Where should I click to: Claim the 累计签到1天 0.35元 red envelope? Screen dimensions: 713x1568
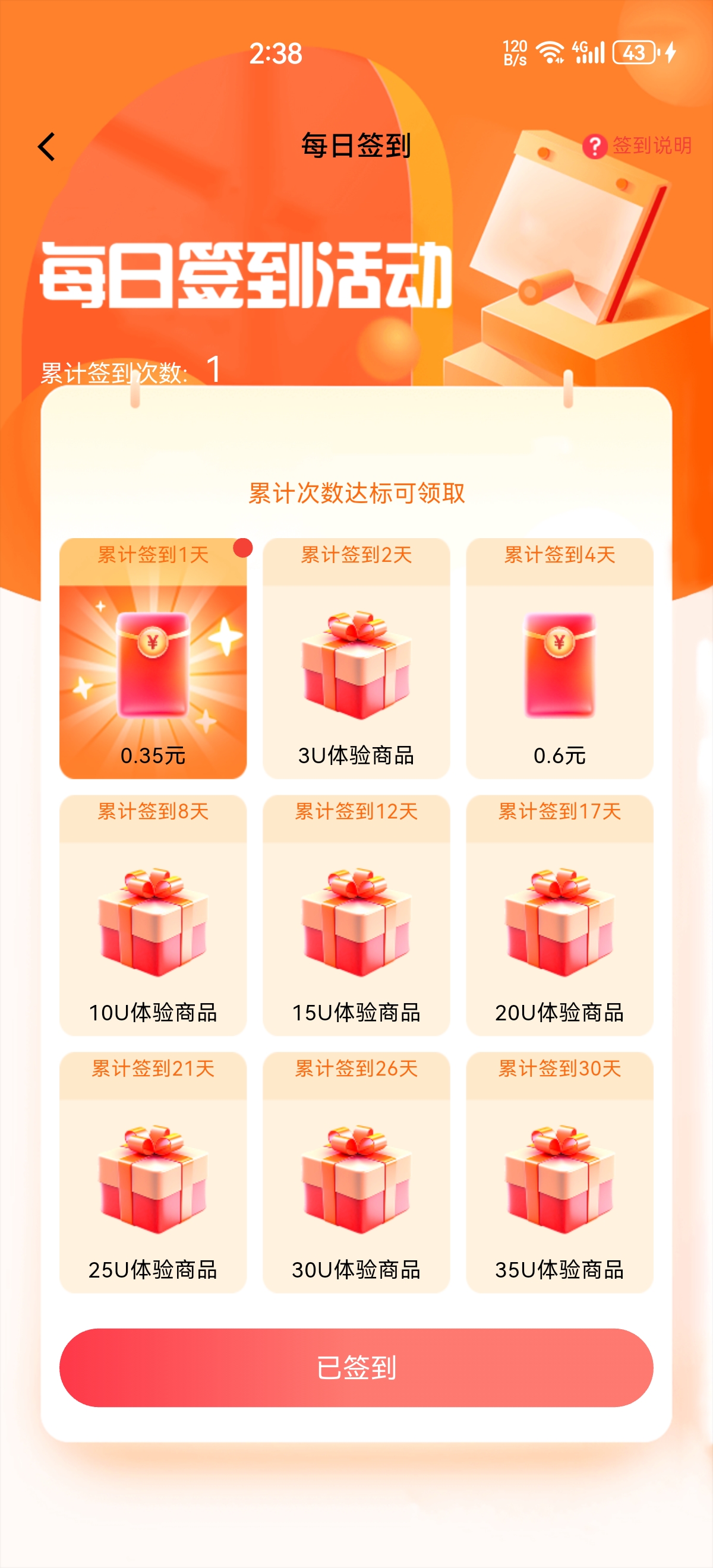pyautogui.click(x=153, y=658)
